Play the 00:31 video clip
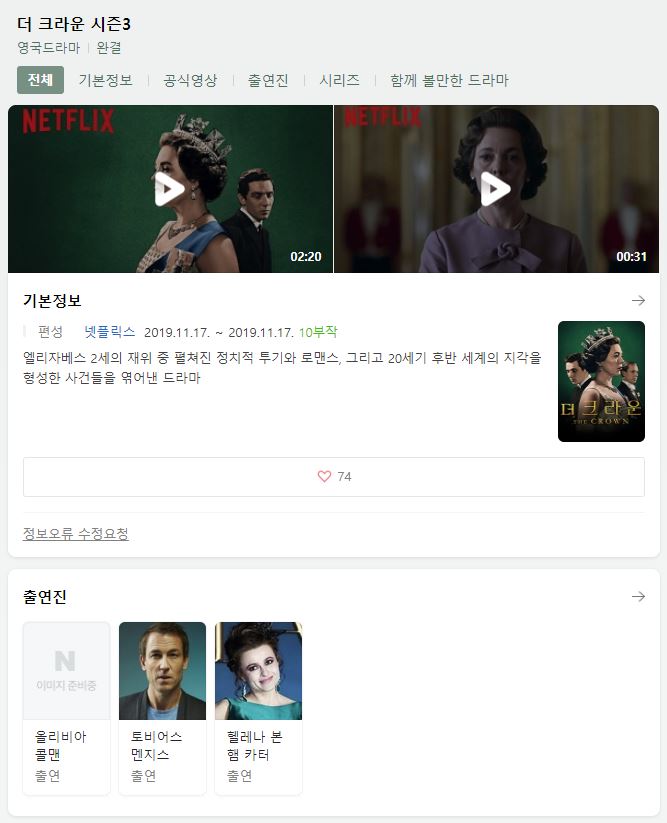This screenshot has height=823, width=667. point(496,189)
